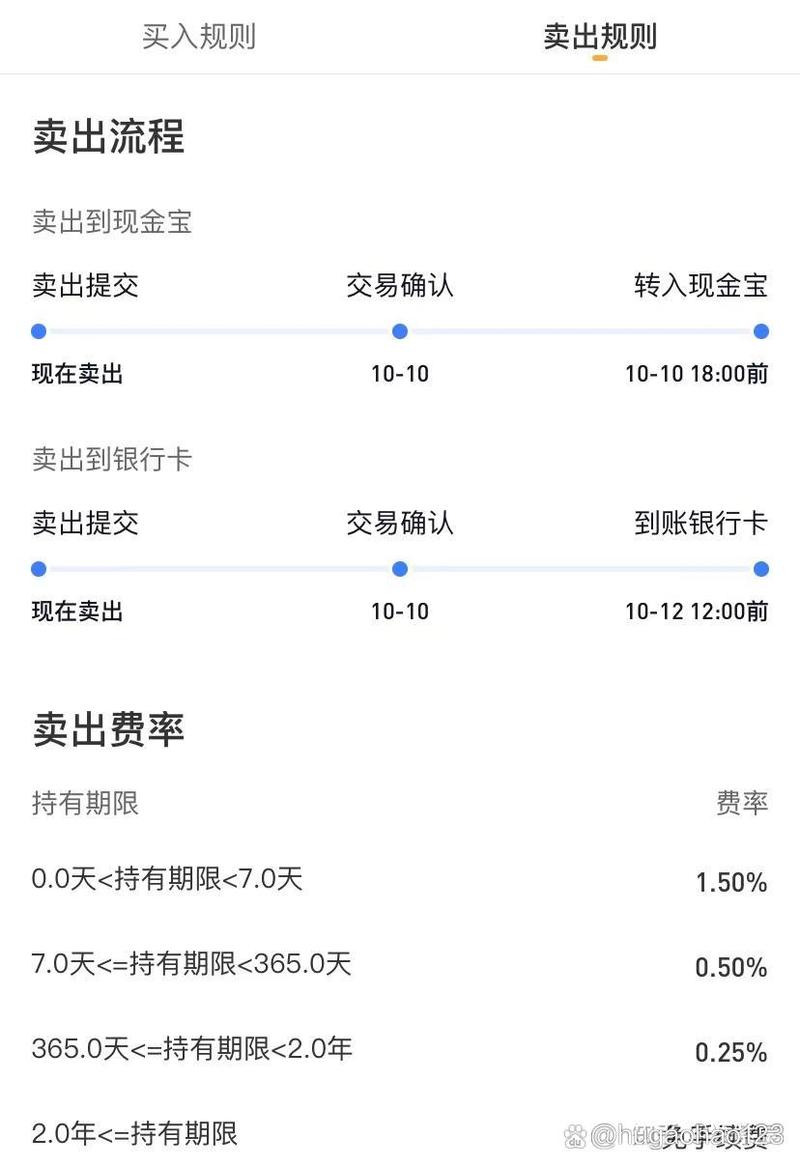This screenshot has width=800, height=1166.
Task: Expand the 卖出费率 section
Action: (x=107, y=730)
